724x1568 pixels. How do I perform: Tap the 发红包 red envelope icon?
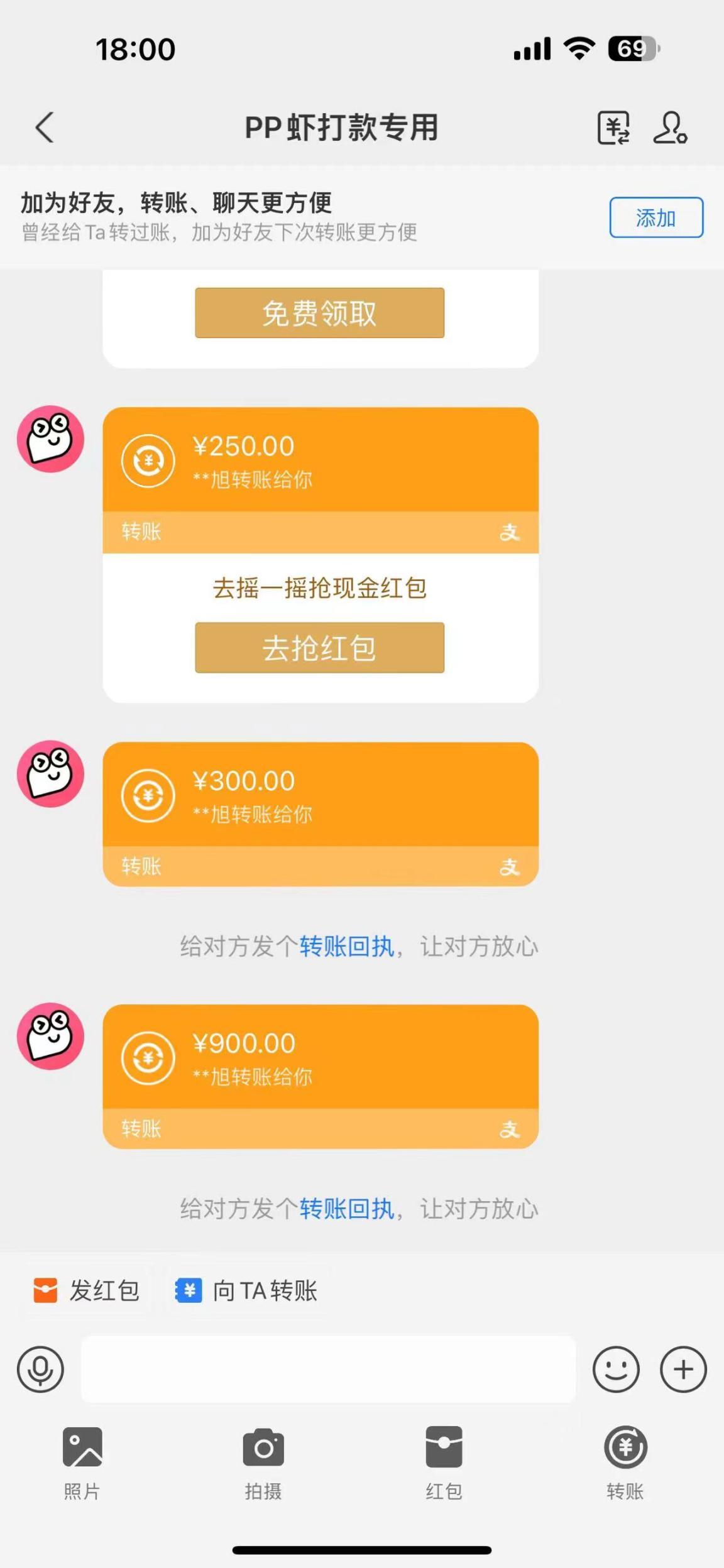[44, 1291]
